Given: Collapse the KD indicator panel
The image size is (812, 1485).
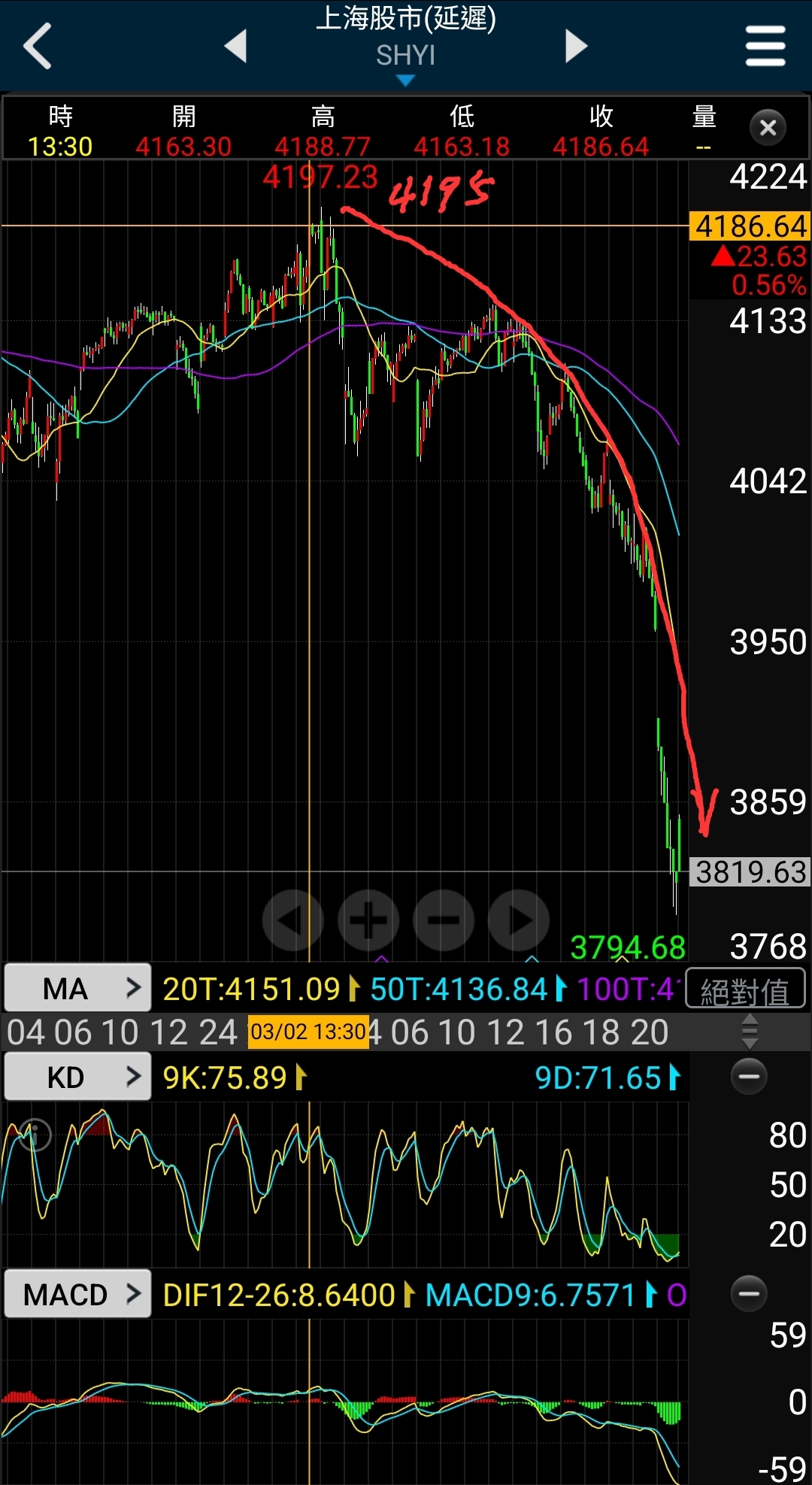Looking at the screenshot, I should pos(749,1077).
